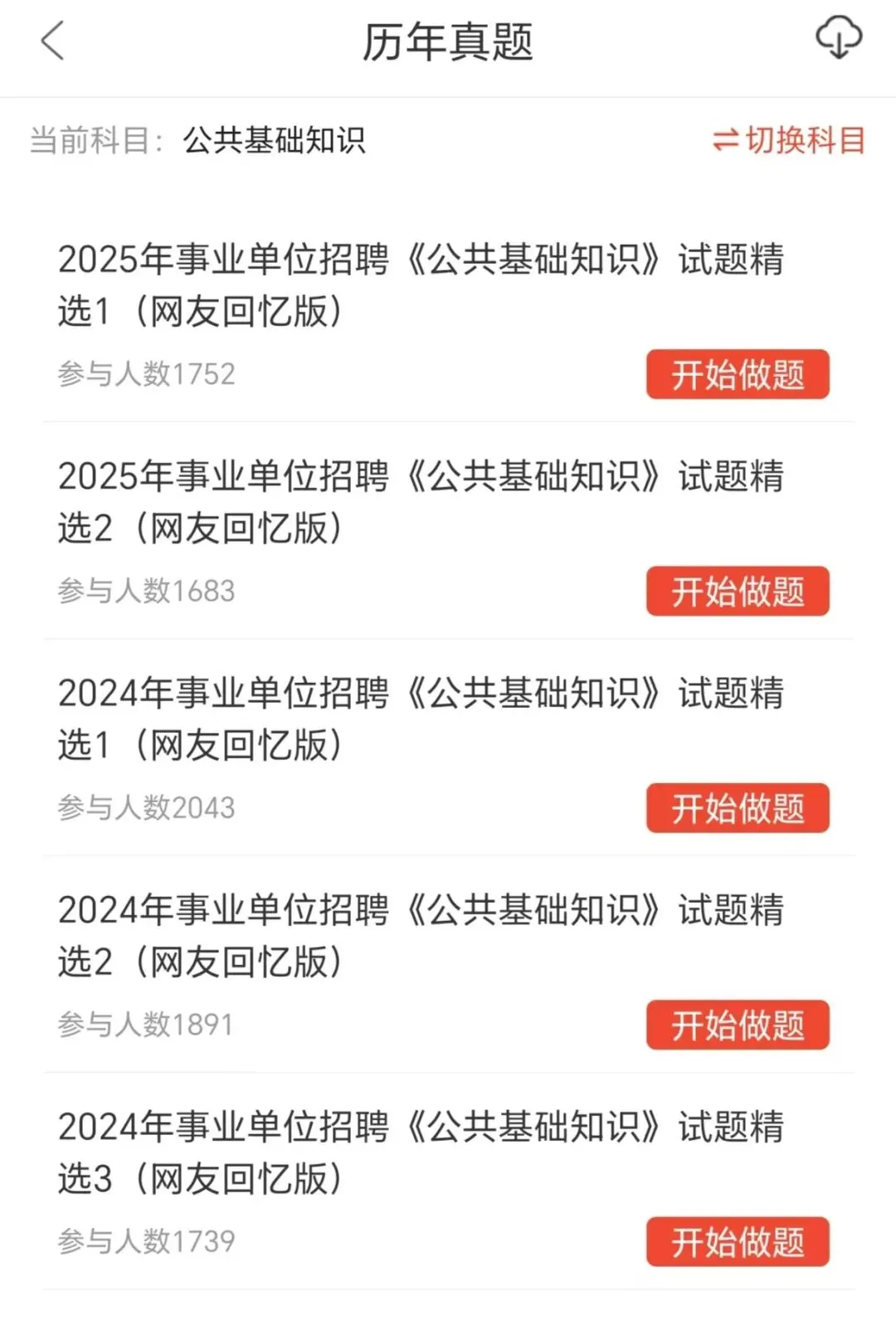Tap 切换科目 to switch subject

789,140
